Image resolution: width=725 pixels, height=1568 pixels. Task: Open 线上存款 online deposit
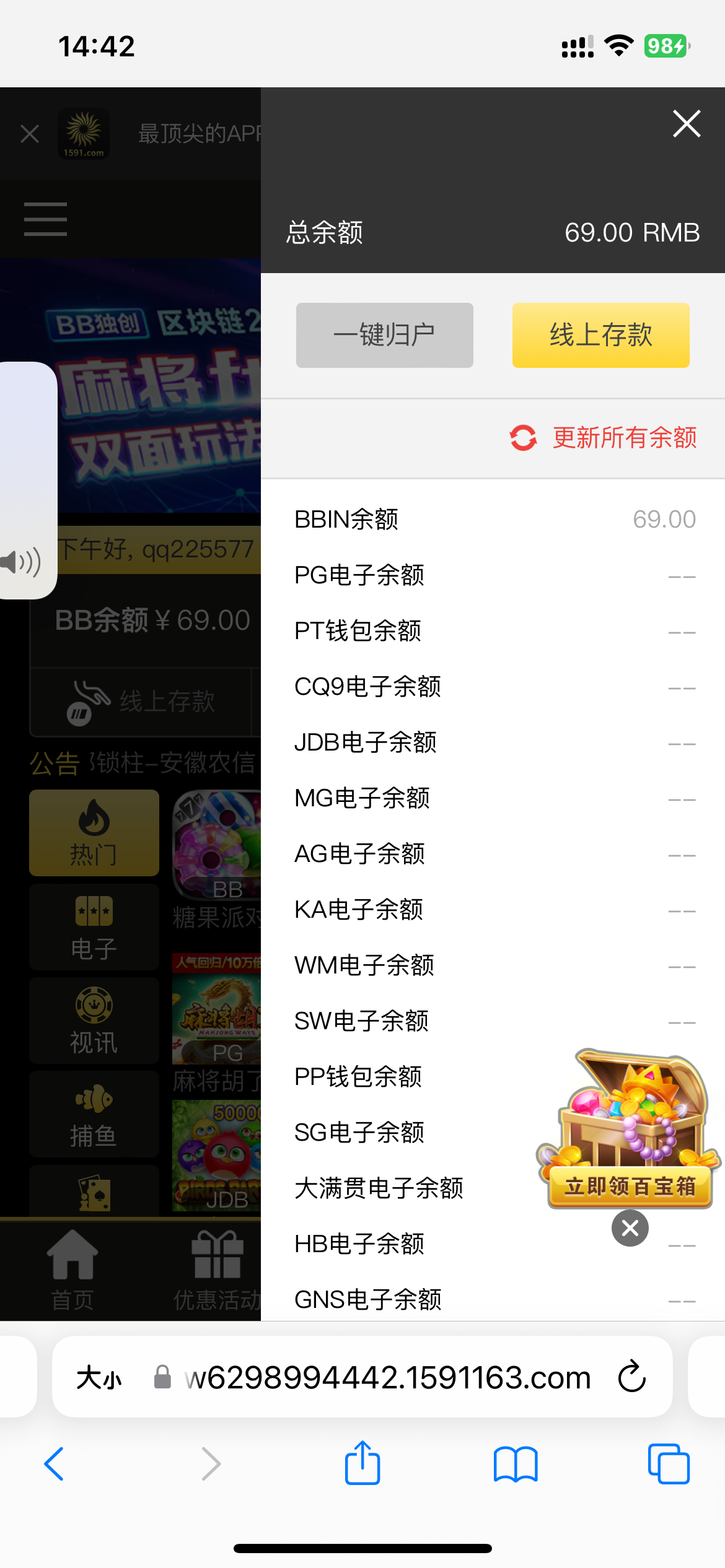600,335
